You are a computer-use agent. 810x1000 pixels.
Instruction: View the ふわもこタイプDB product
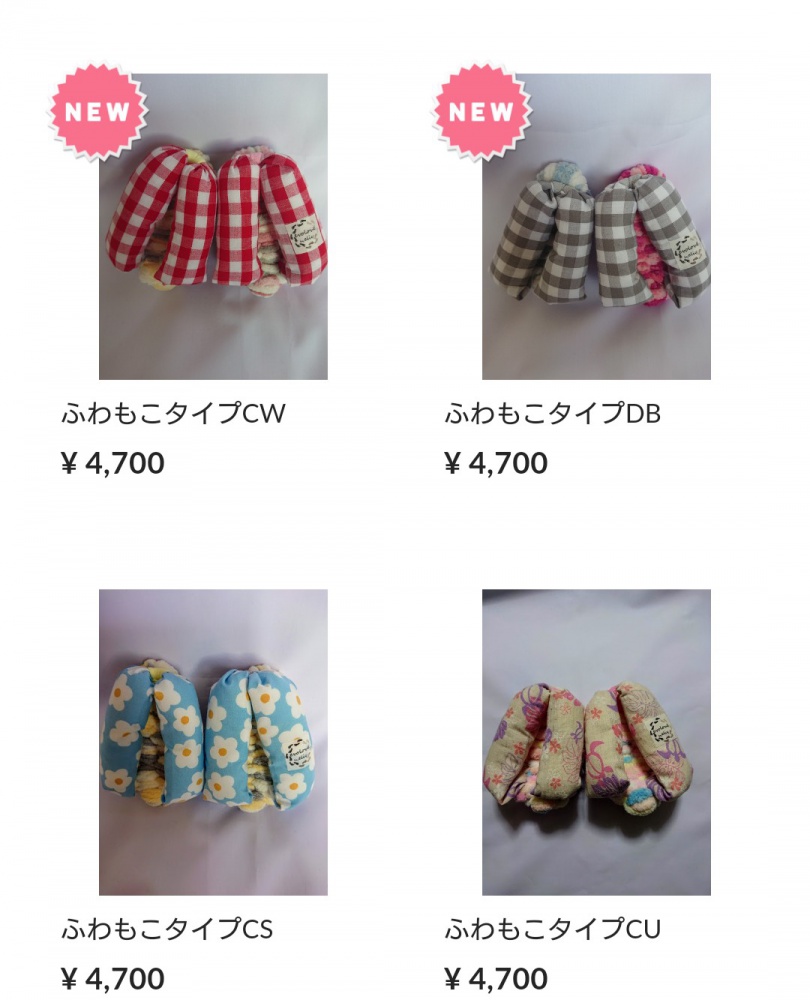(x=596, y=227)
